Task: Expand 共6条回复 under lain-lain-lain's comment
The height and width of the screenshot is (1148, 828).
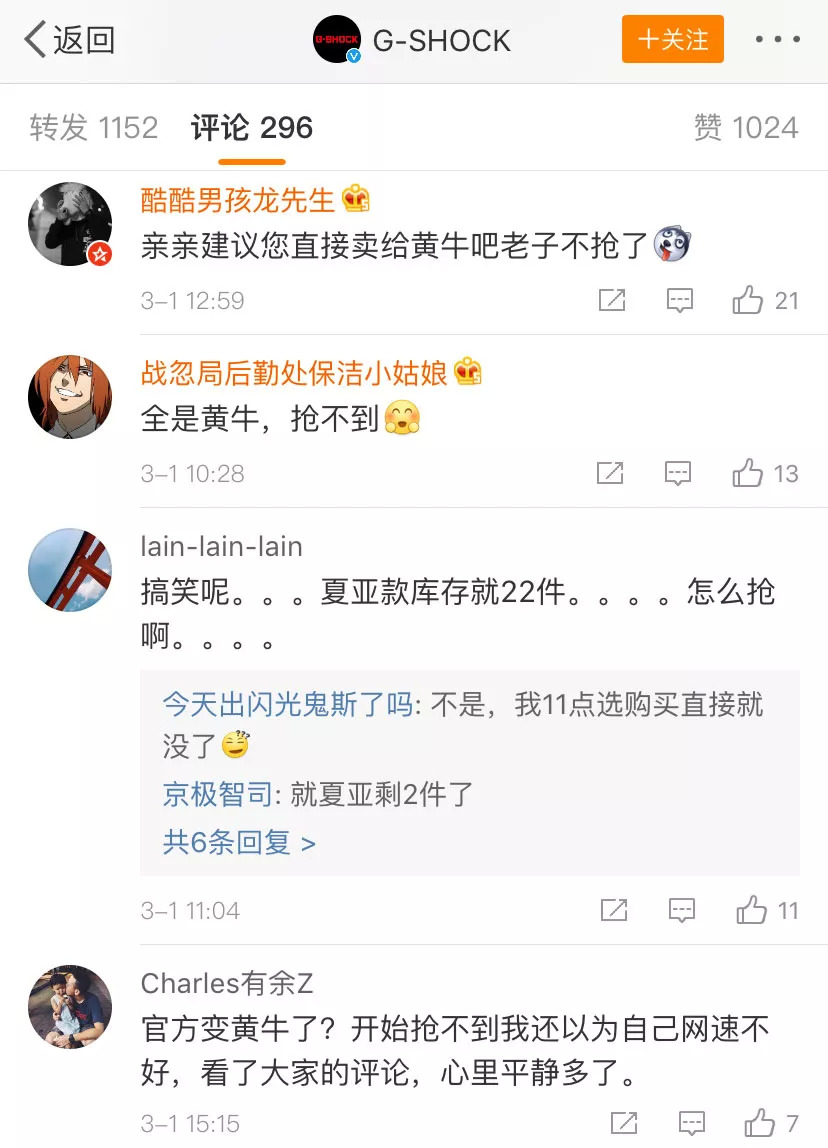Action: (x=239, y=843)
